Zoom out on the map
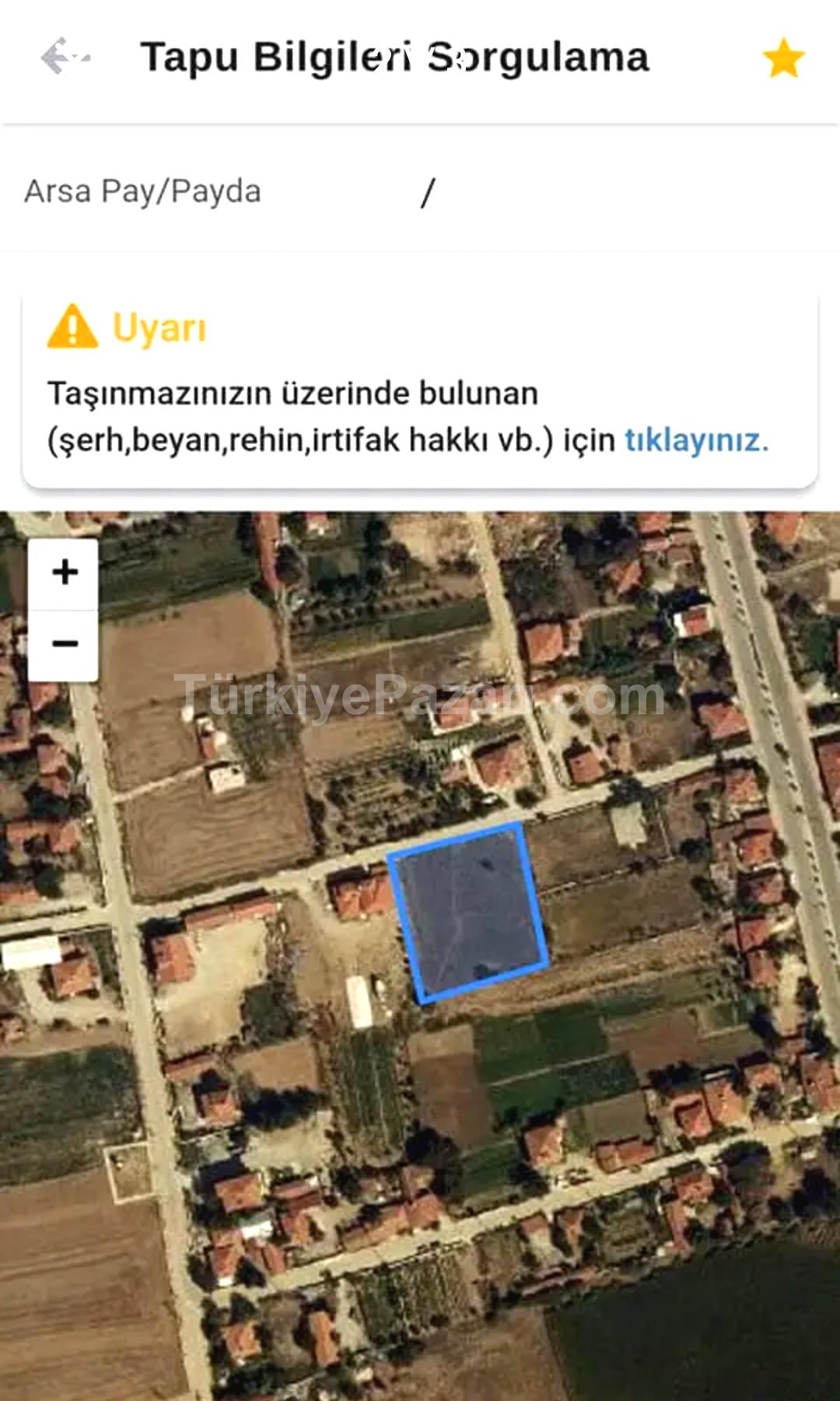Viewport: 840px width, 1401px height. click(64, 645)
